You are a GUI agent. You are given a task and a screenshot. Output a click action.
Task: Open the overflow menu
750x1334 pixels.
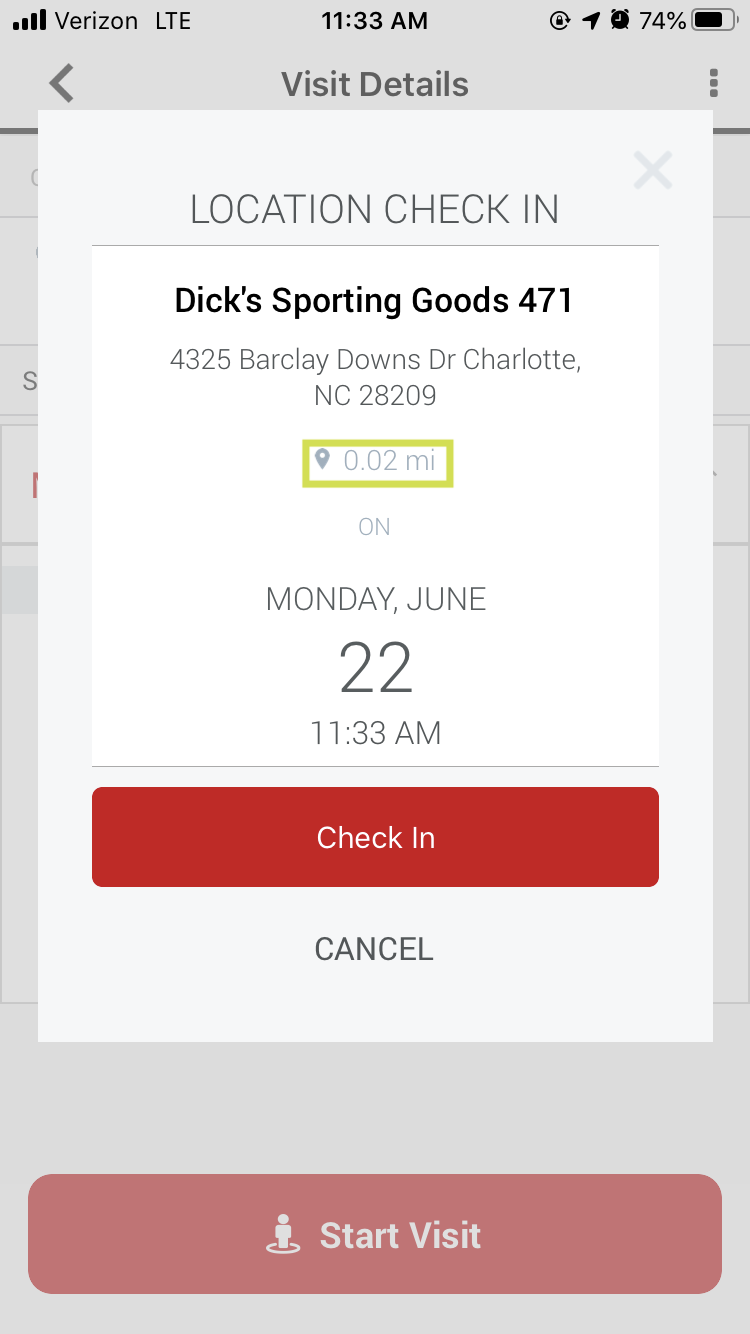[x=713, y=84]
